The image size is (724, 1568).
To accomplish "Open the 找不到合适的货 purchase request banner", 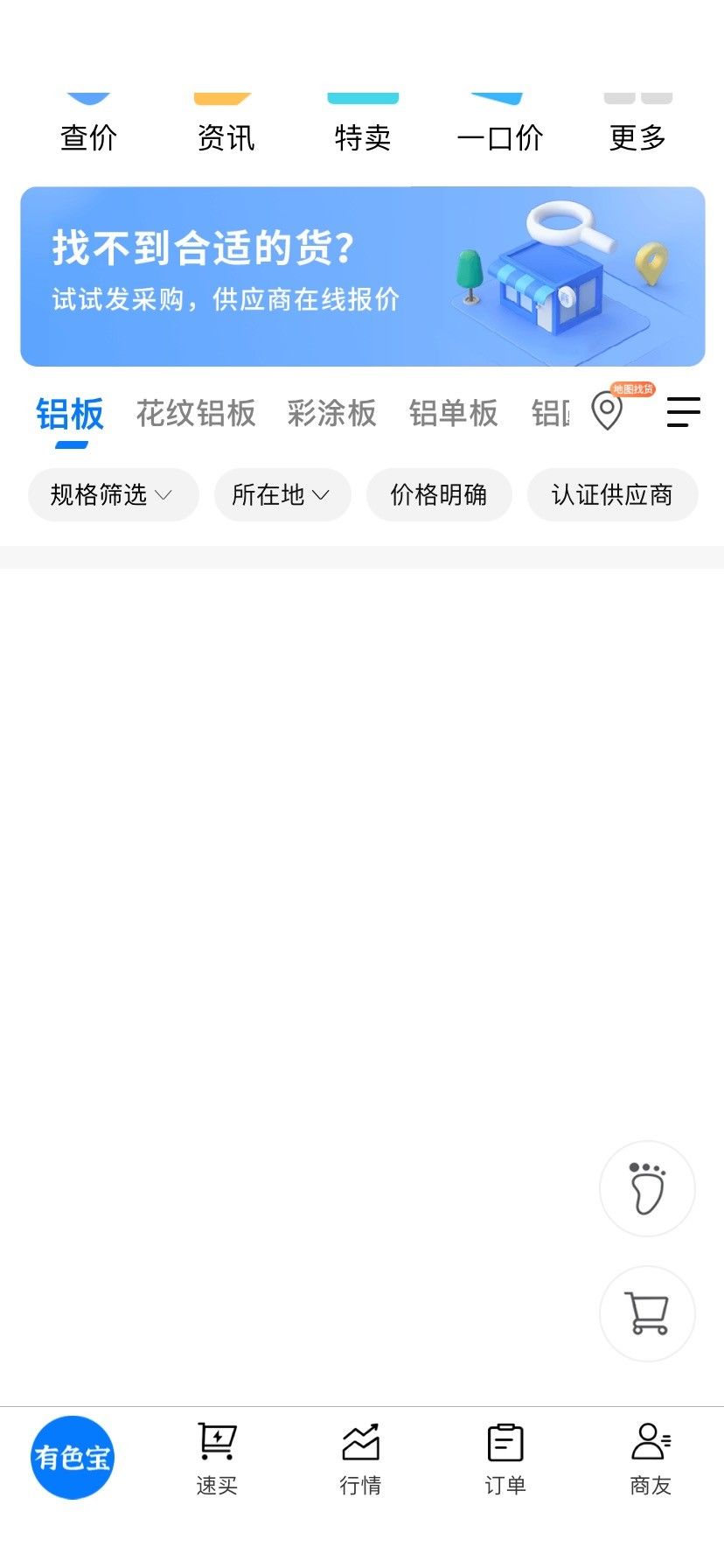I will 362,276.
